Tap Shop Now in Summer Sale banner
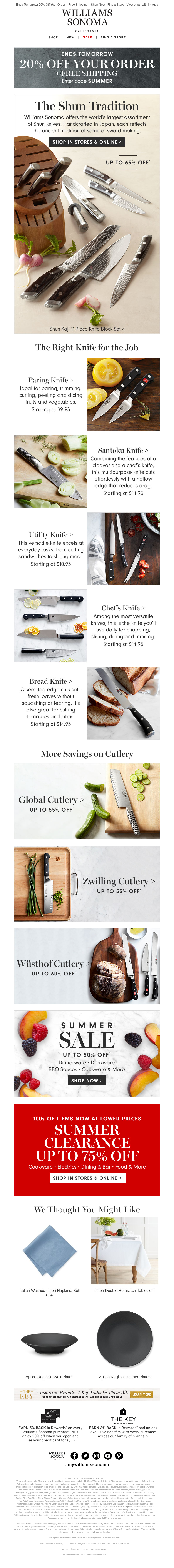Viewport: 174px width, 1568px height. click(87, 1080)
